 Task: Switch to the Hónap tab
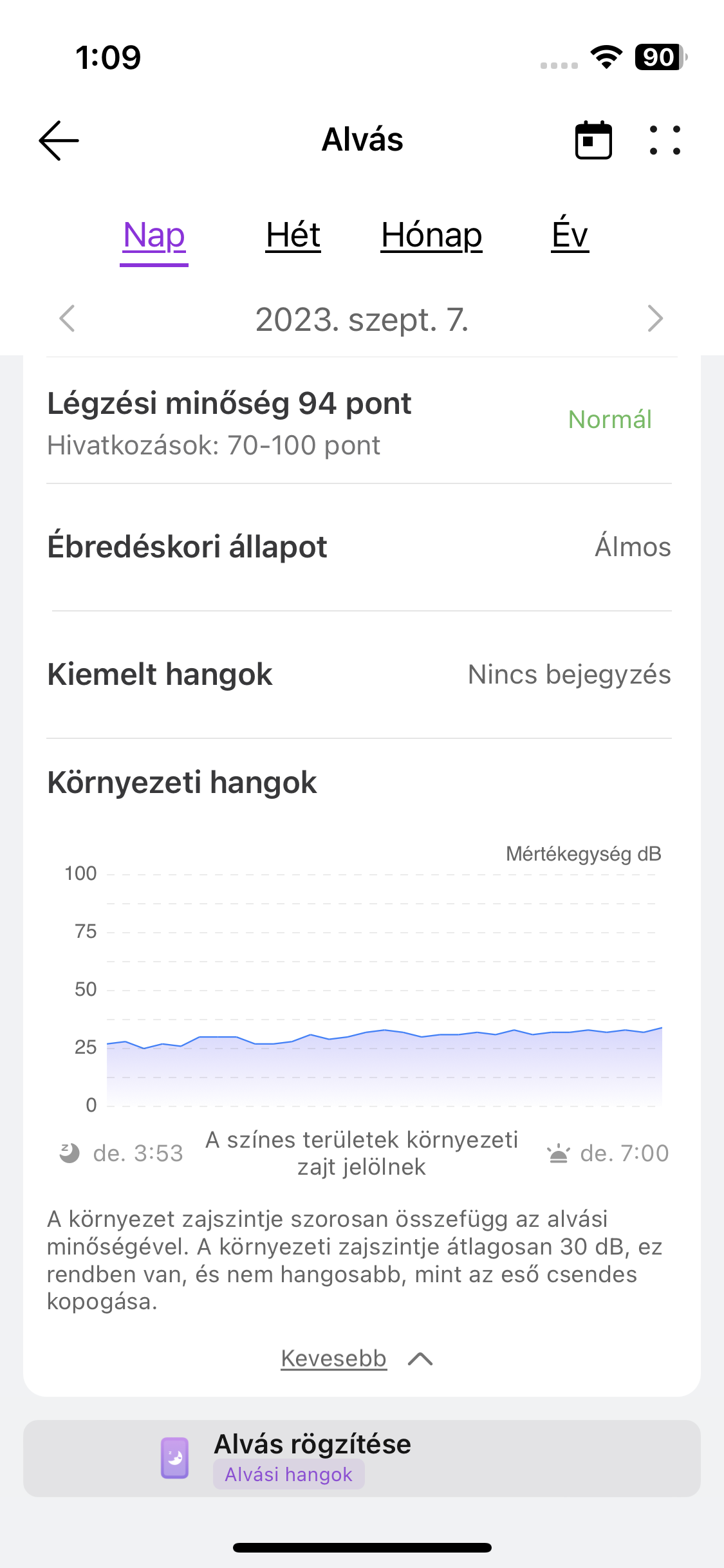pyautogui.click(x=432, y=236)
